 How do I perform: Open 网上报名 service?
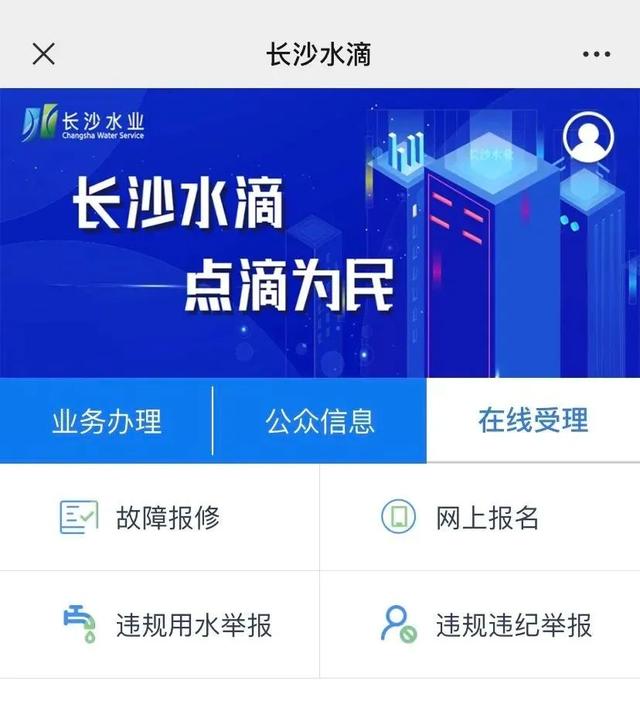tap(480, 517)
